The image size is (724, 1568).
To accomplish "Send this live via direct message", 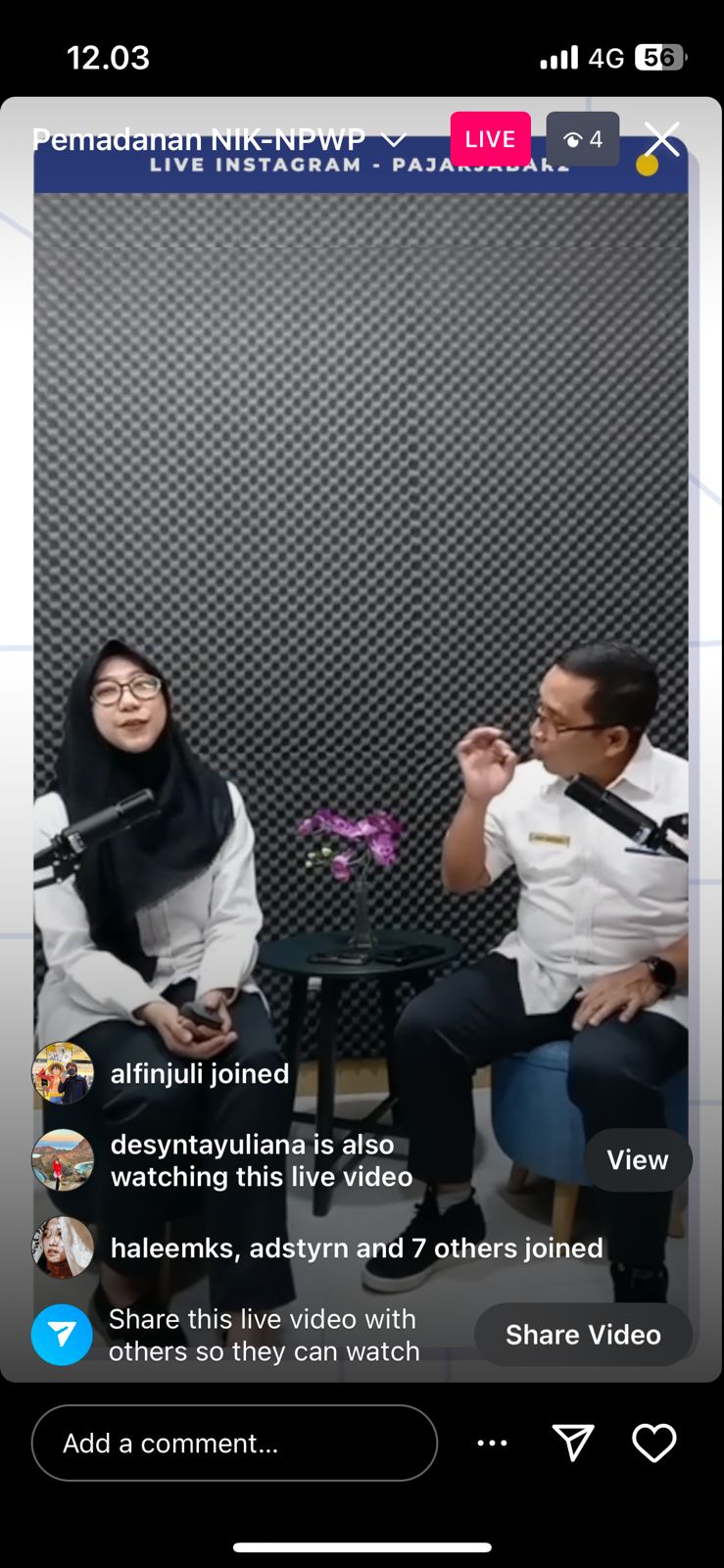I will tap(573, 1443).
